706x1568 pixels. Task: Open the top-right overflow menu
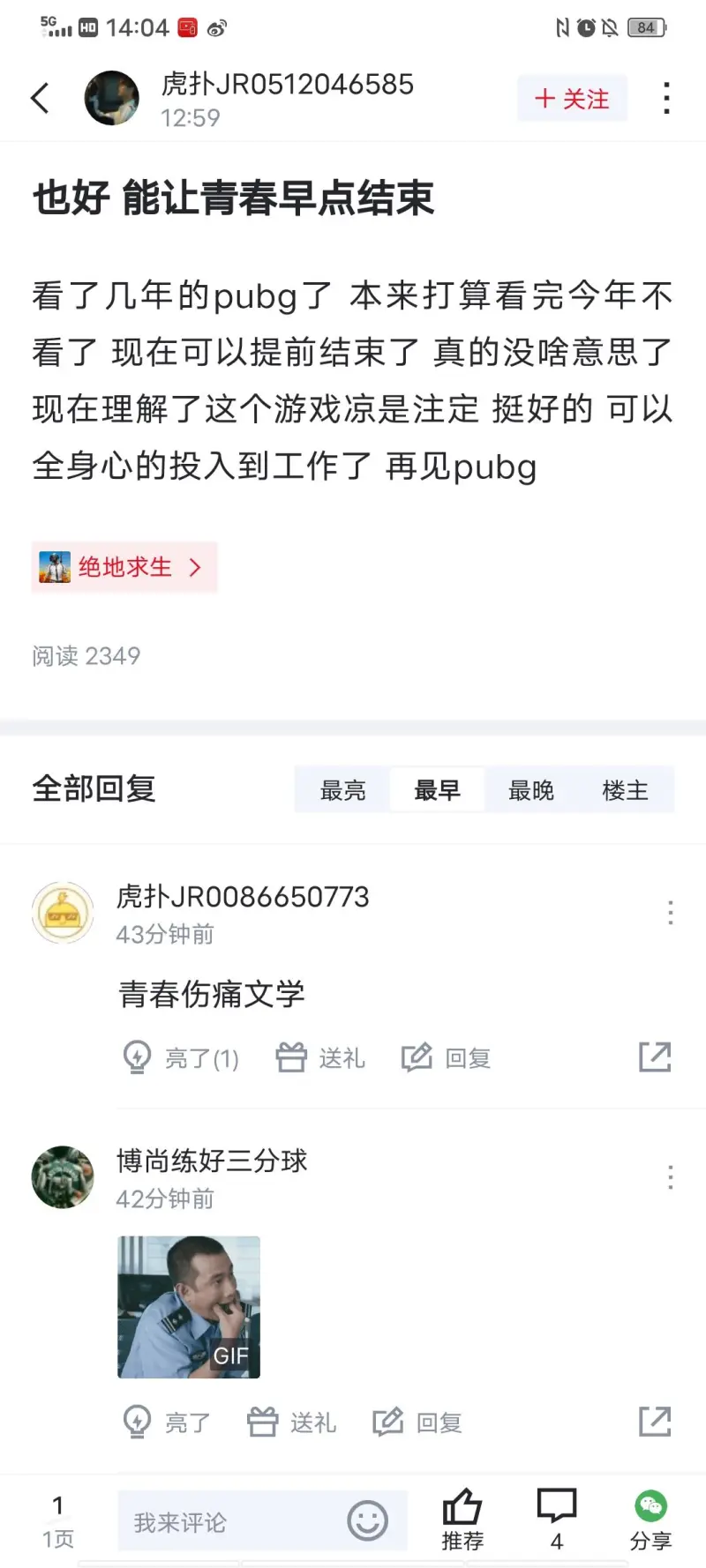pyautogui.click(x=667, y=98)
